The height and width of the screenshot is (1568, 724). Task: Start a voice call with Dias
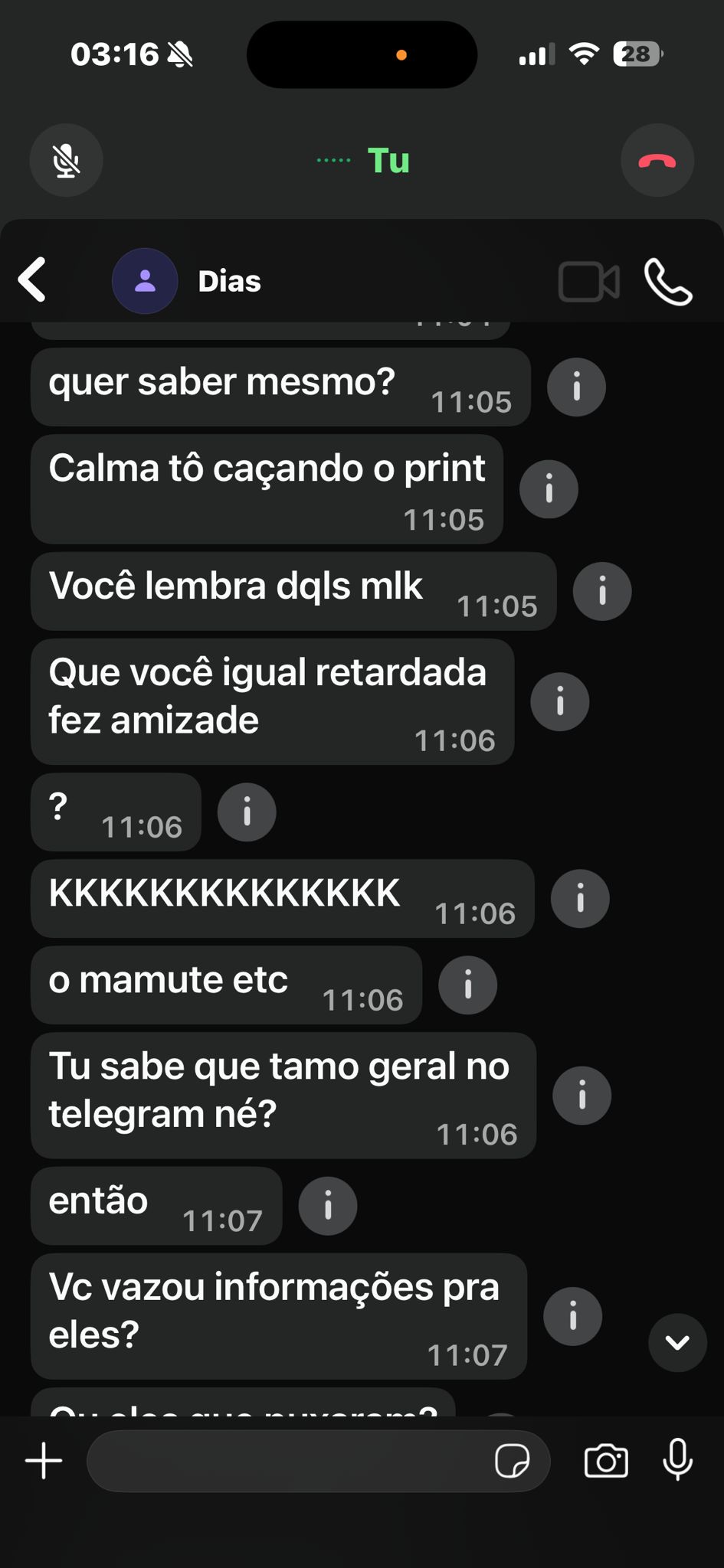(668, 282)
